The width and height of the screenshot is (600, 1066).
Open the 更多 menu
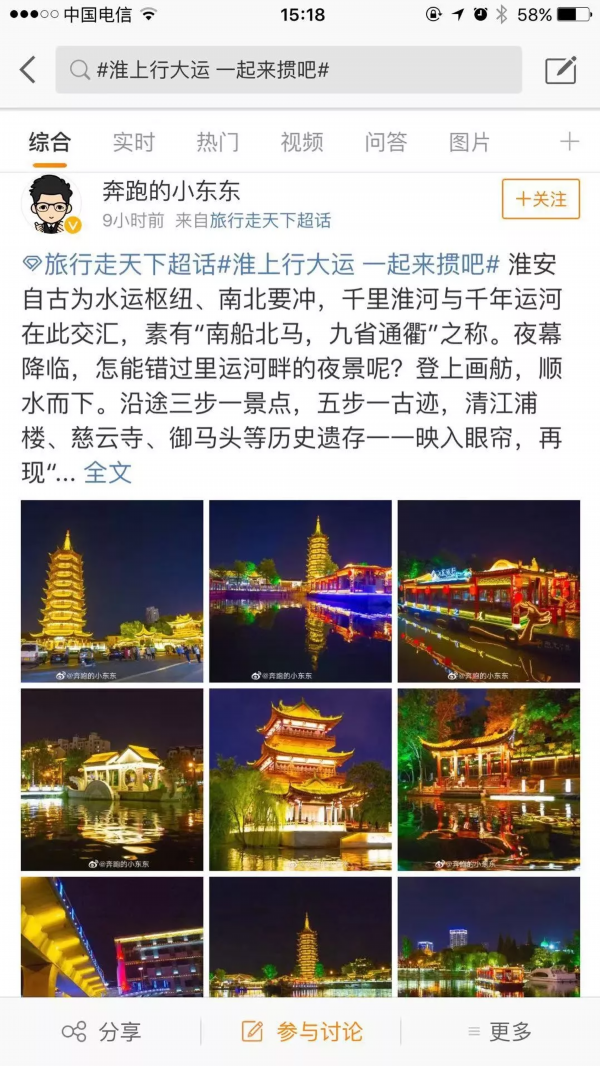click(500, 1032)
